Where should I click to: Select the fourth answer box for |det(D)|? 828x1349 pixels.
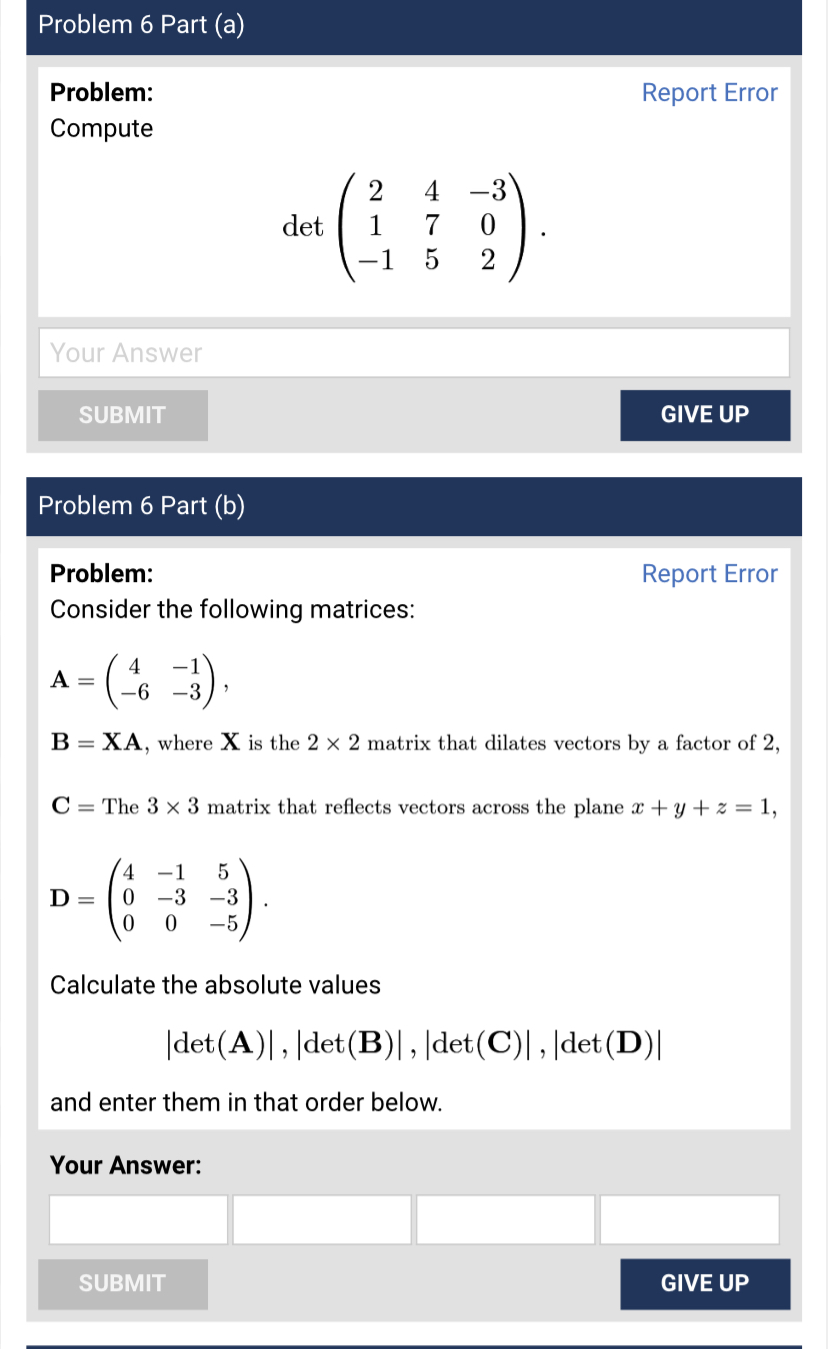point(689,1219)
